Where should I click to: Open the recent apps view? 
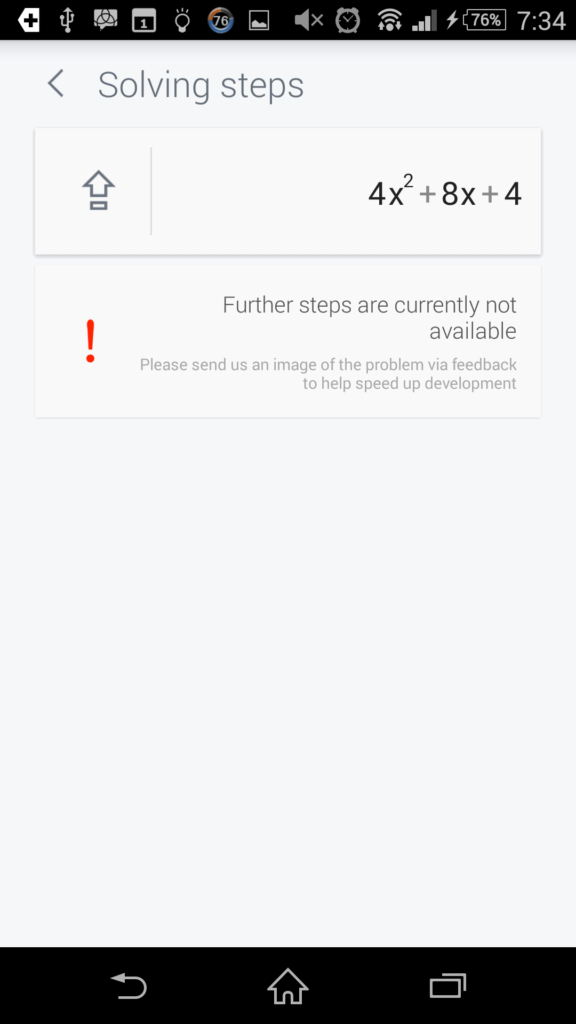(x=448, y=986)
